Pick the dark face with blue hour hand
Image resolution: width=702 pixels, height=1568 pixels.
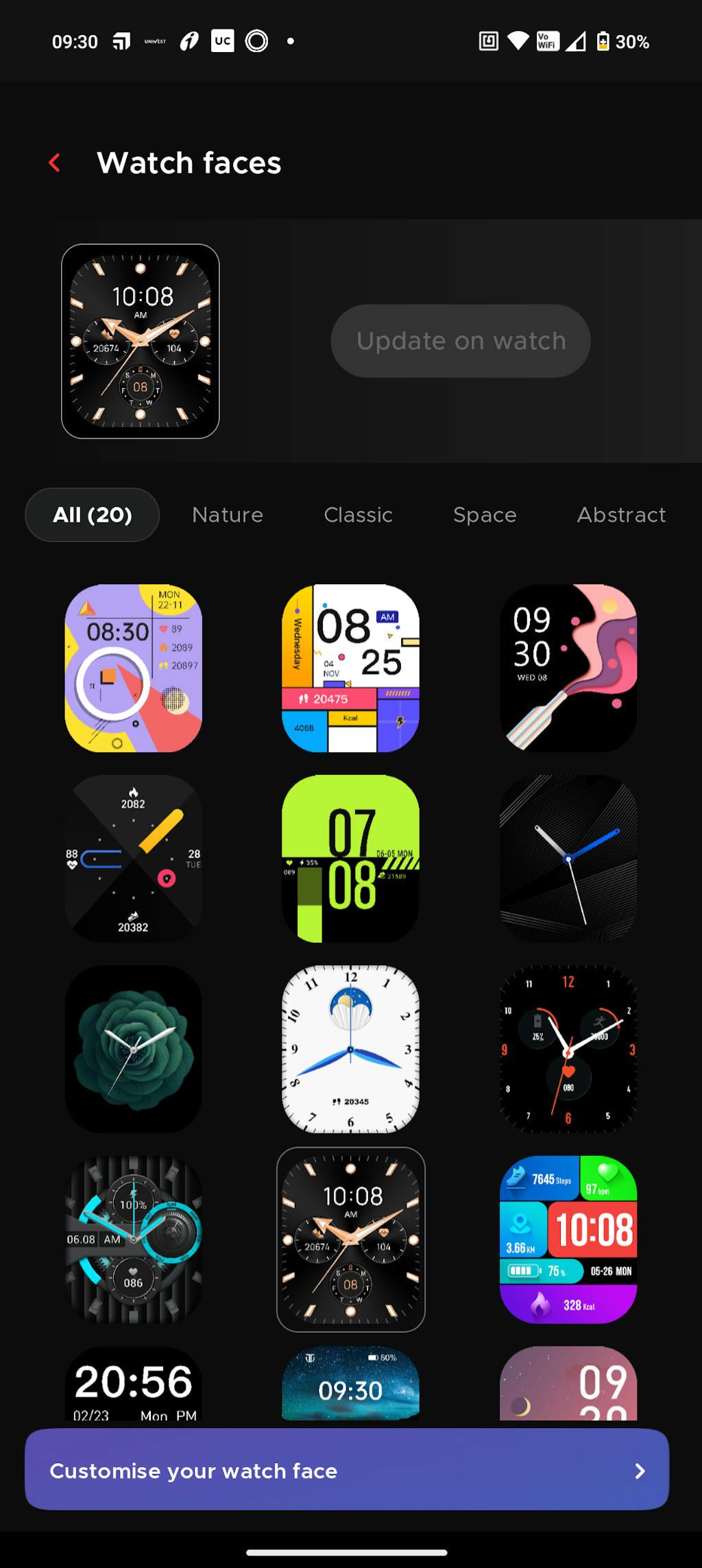(x=568, y=858)
